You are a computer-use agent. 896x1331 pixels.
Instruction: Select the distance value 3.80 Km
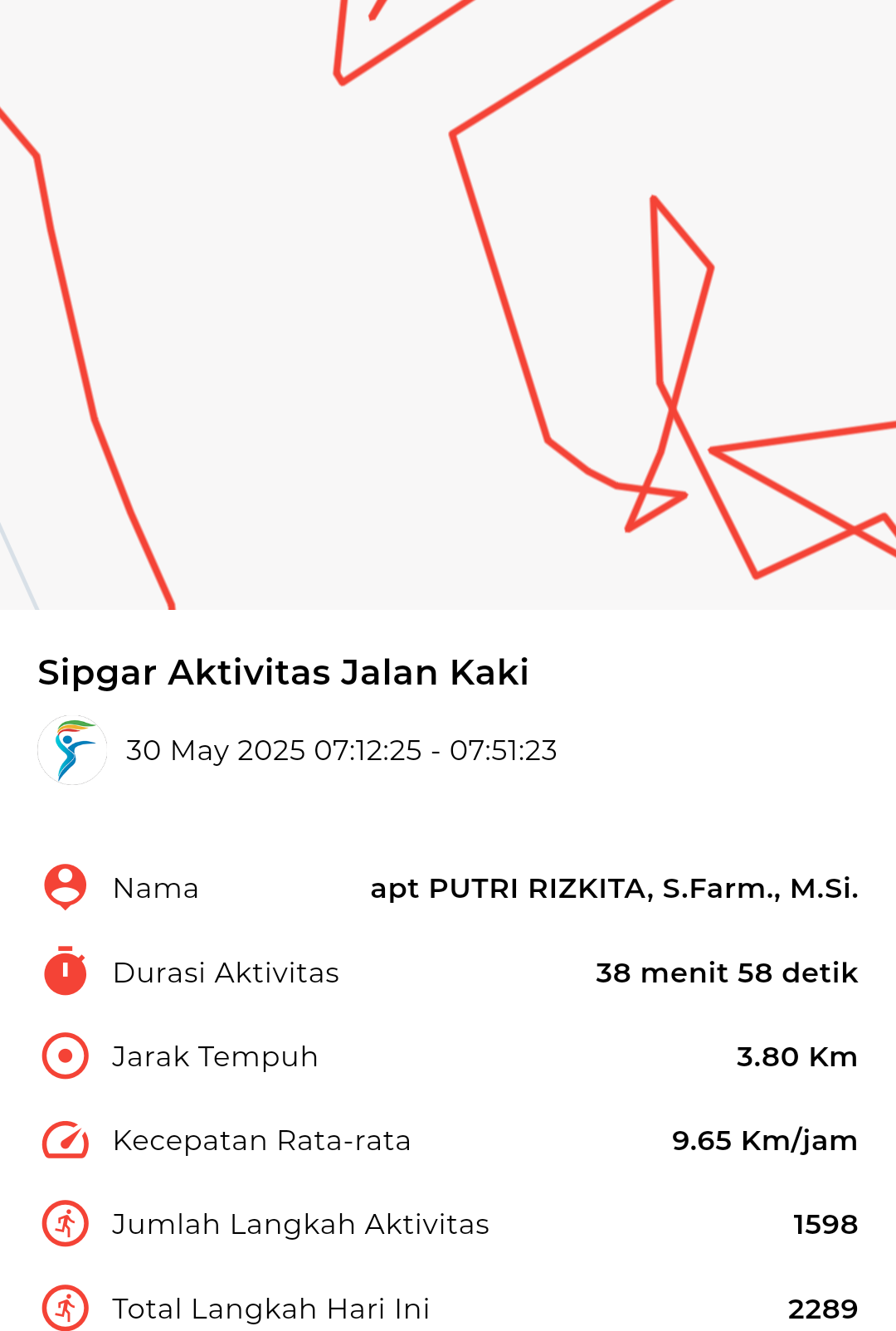[797, 1056]
